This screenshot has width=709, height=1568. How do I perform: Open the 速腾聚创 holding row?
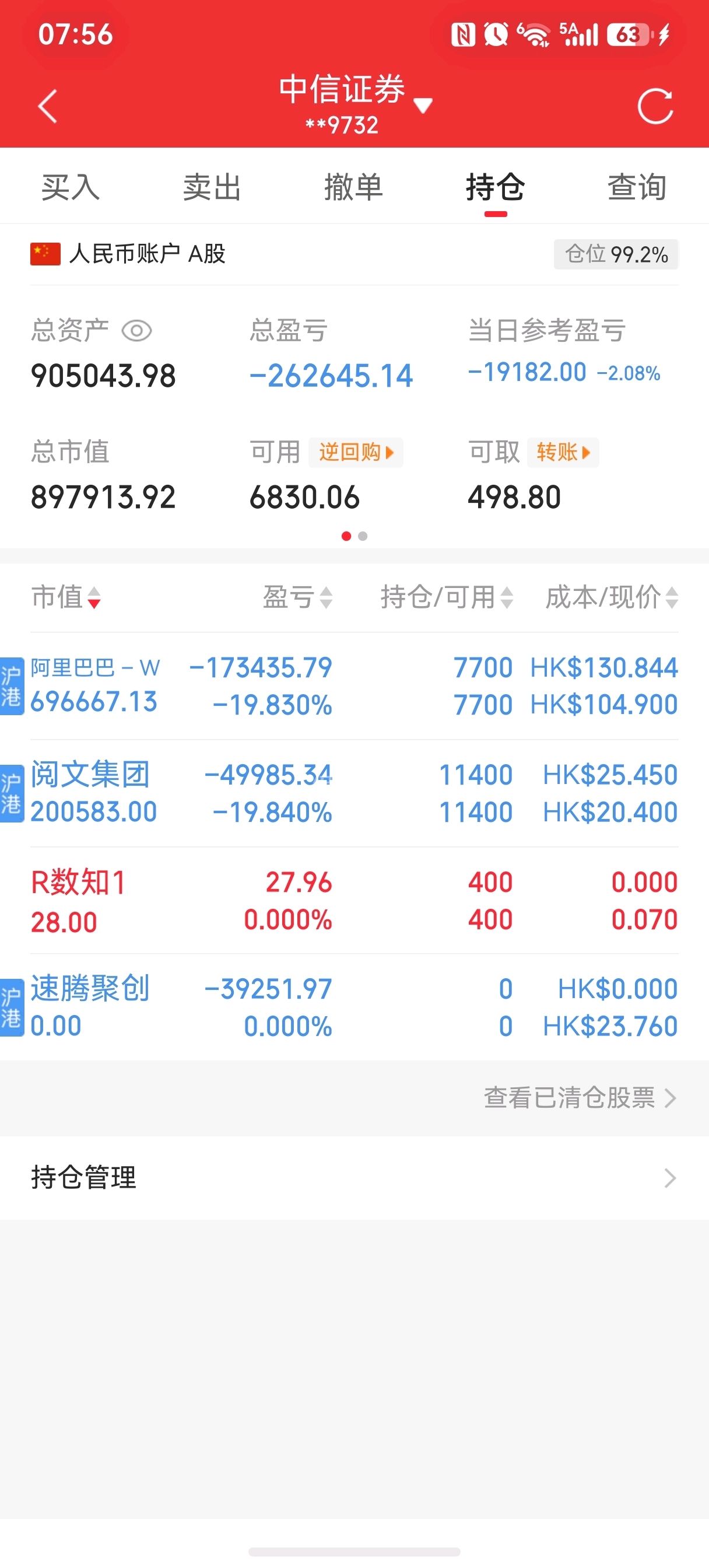point(354,1007)
